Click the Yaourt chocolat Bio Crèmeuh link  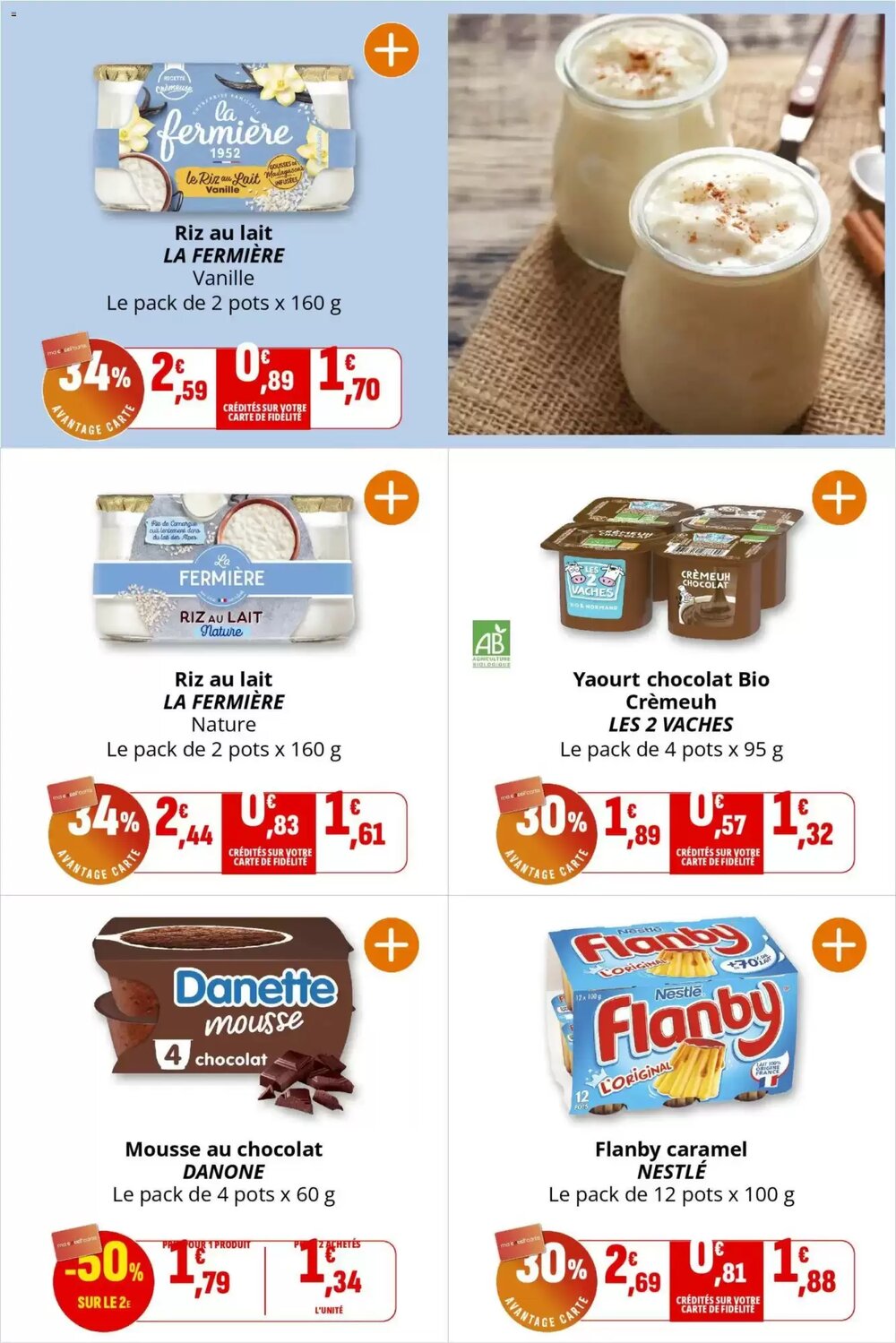[x=672, y=688]
